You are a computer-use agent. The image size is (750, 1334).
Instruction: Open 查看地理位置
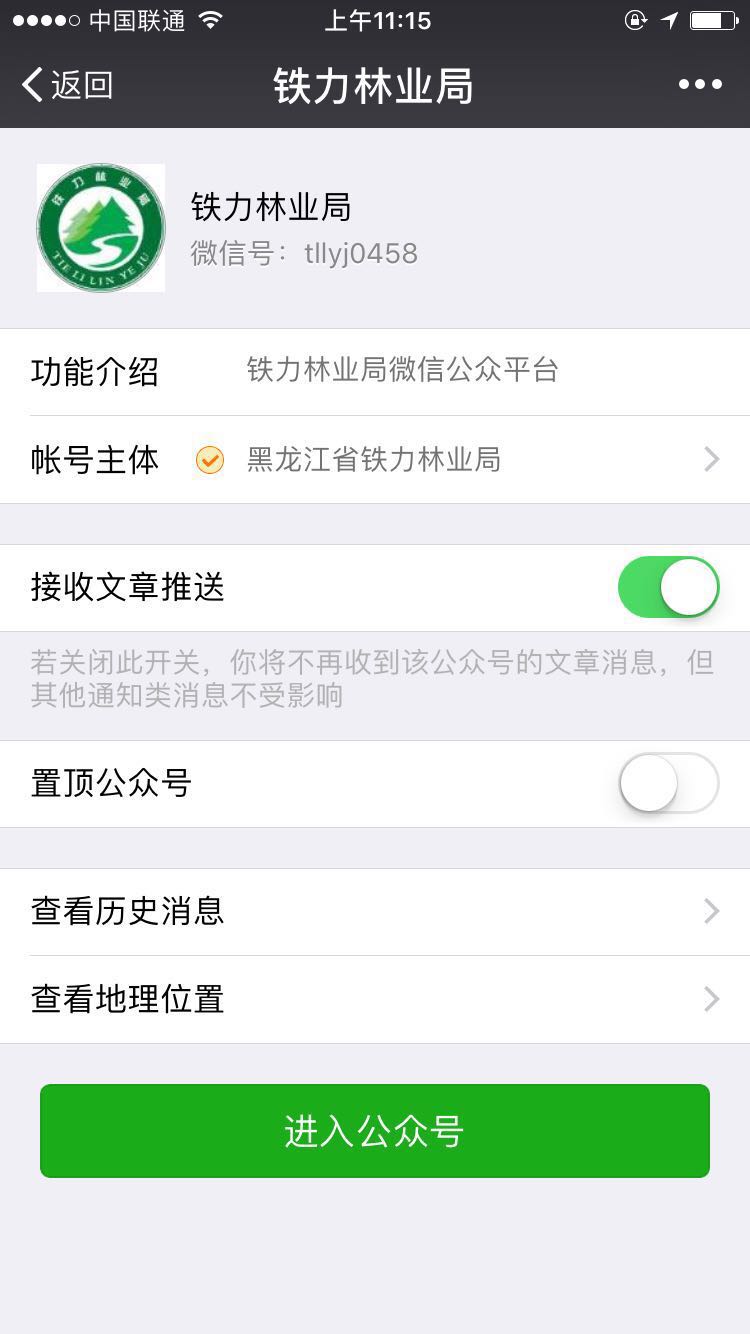point(375,999)
